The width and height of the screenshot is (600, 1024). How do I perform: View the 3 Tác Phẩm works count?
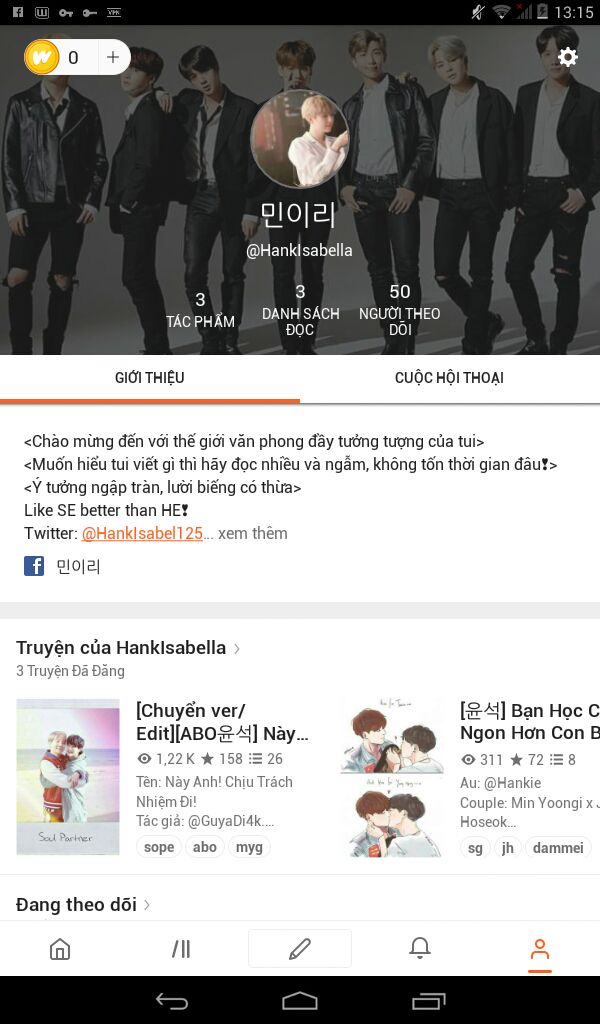click(200, 310)
